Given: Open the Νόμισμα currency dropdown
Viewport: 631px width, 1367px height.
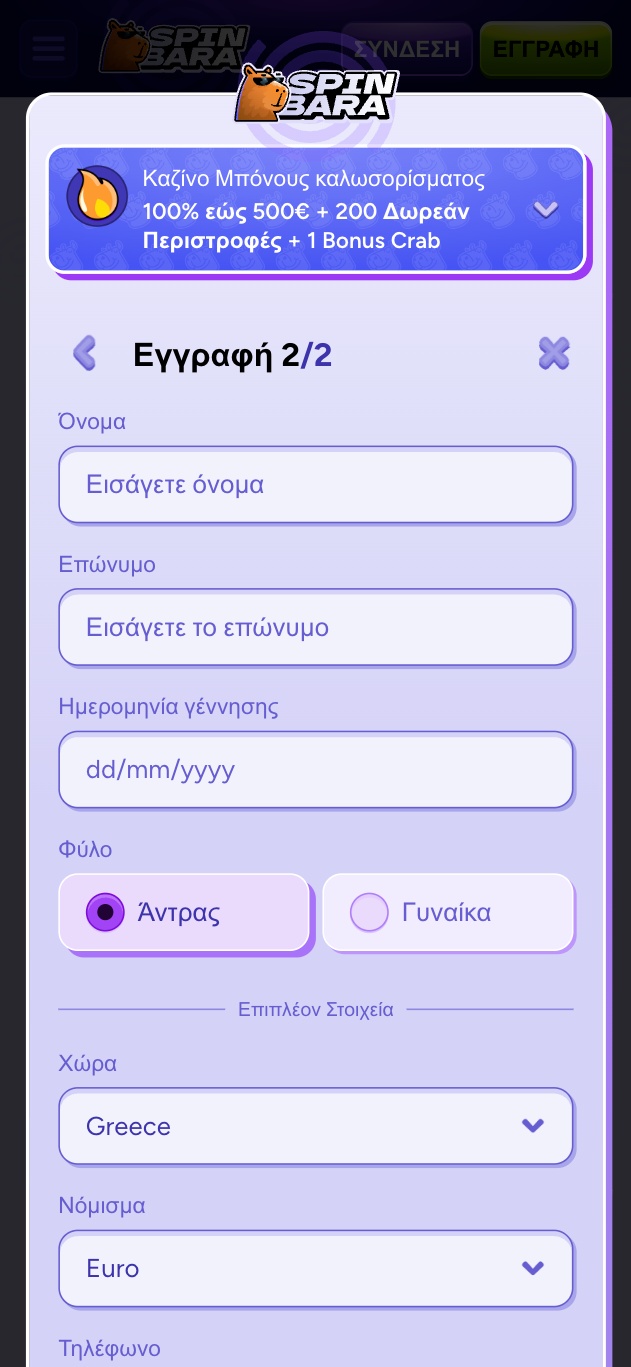Looking at the screenshot, I should [x=315, y=1269].
